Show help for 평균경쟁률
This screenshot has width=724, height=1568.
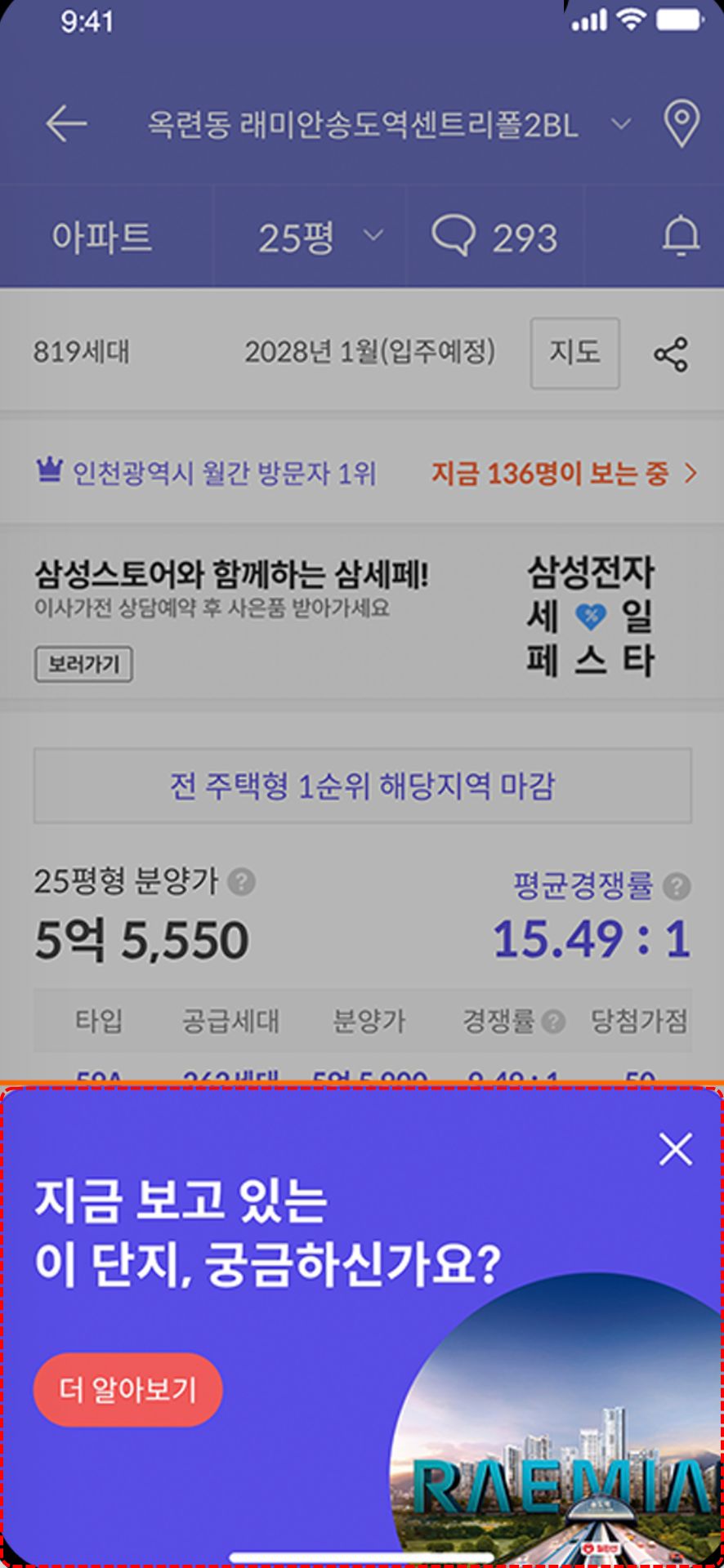pyautogui.click(x=677, y=886)
